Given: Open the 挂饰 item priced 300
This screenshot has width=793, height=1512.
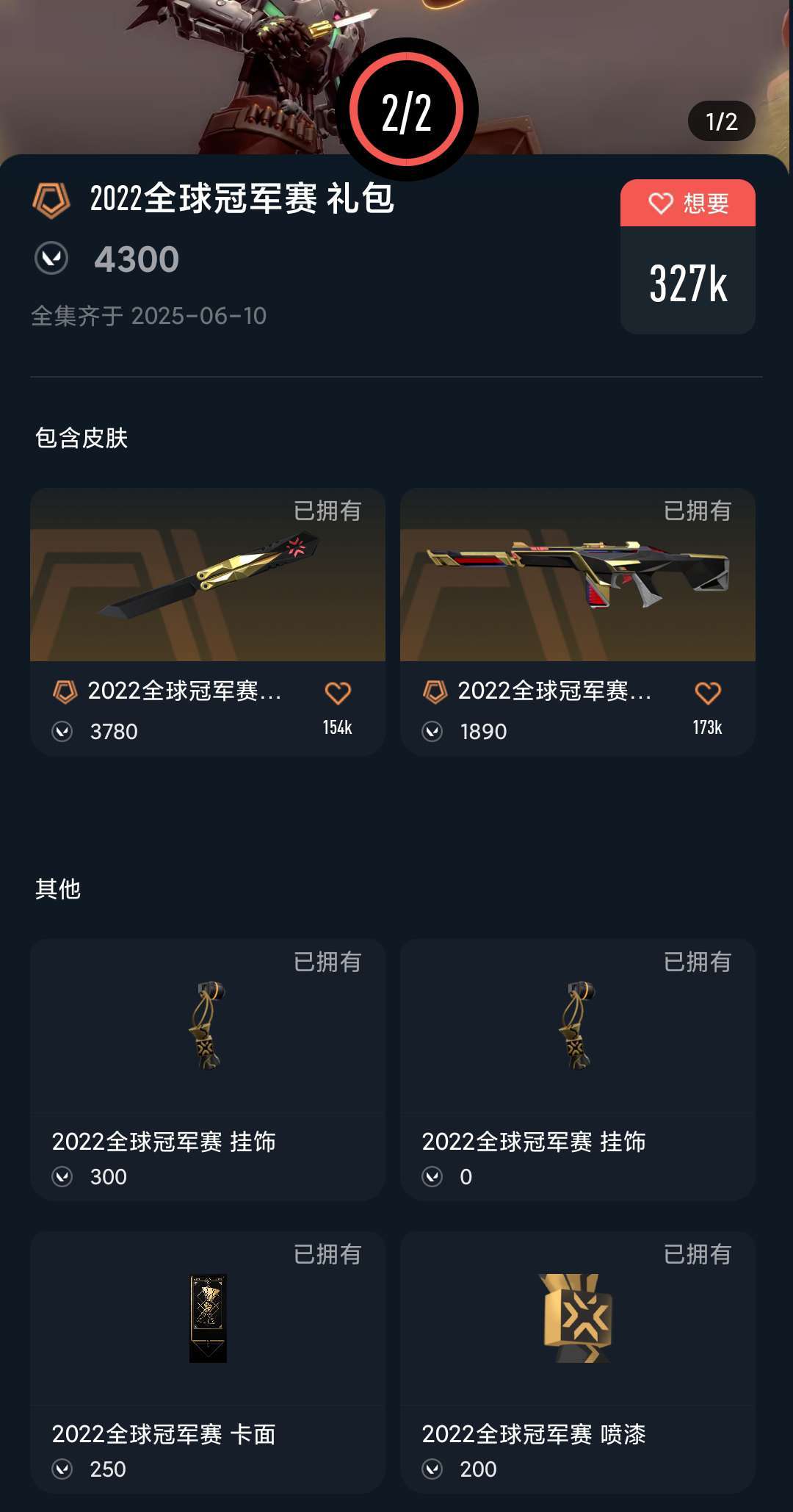Looking at the screenshot, I should click(x=207, y=1069).
